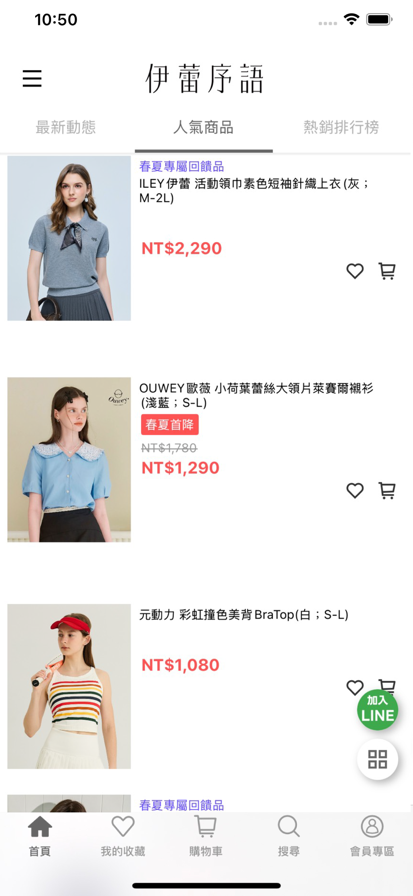
Task: Toggle the grid view floating button
Action: click(378, 759)
